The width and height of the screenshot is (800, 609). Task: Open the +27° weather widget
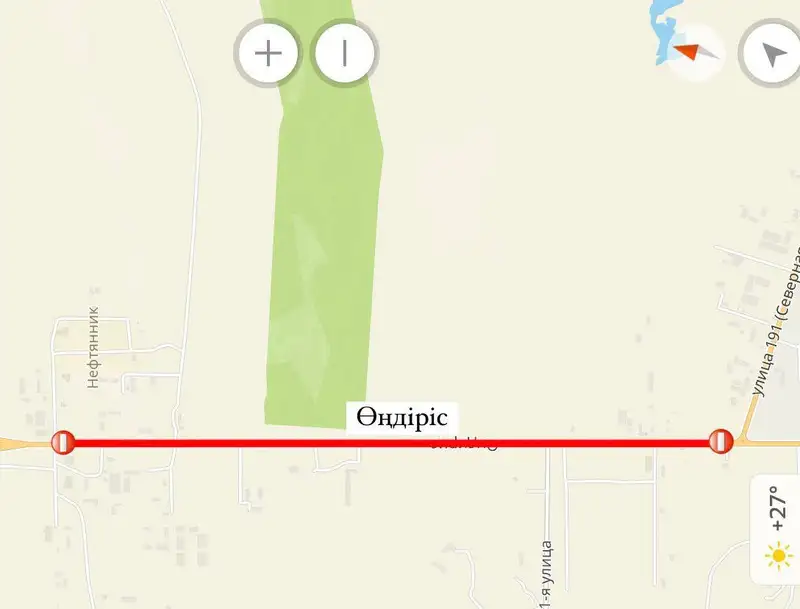pyautogui.click(x=778, y=527)
